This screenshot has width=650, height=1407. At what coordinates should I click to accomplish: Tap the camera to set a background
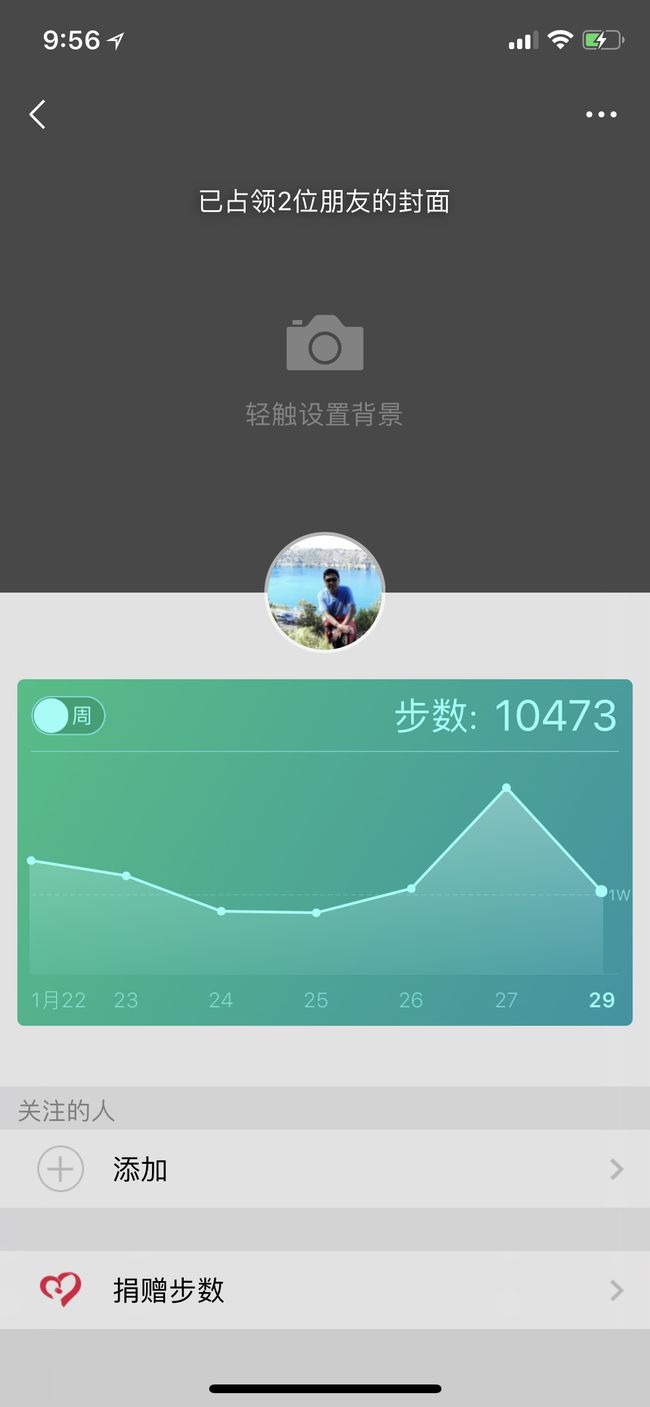[x=325, y=343]
